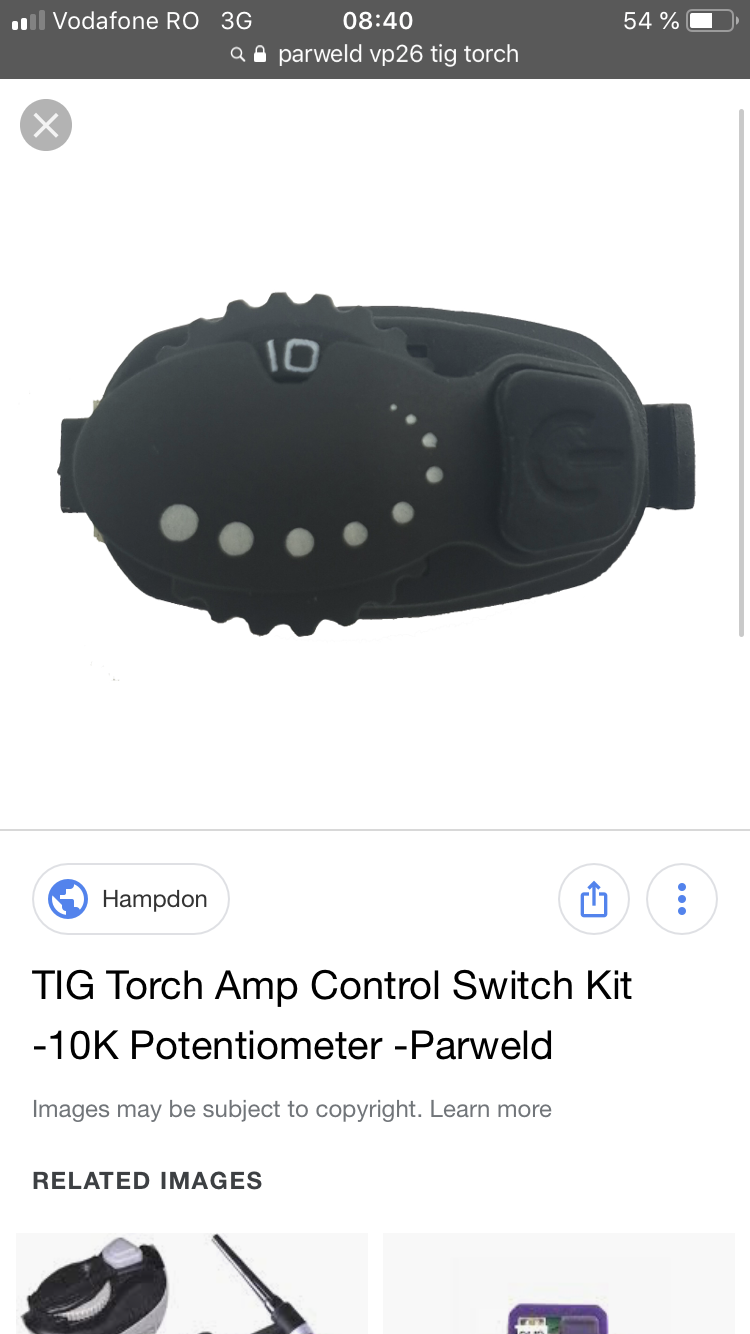Image resolution: width=750 pixels, height=1334 pixels.
Task: Open the TIG Torch Amp Control title link
Action: pyautogui.click(x=332, y=1015)
